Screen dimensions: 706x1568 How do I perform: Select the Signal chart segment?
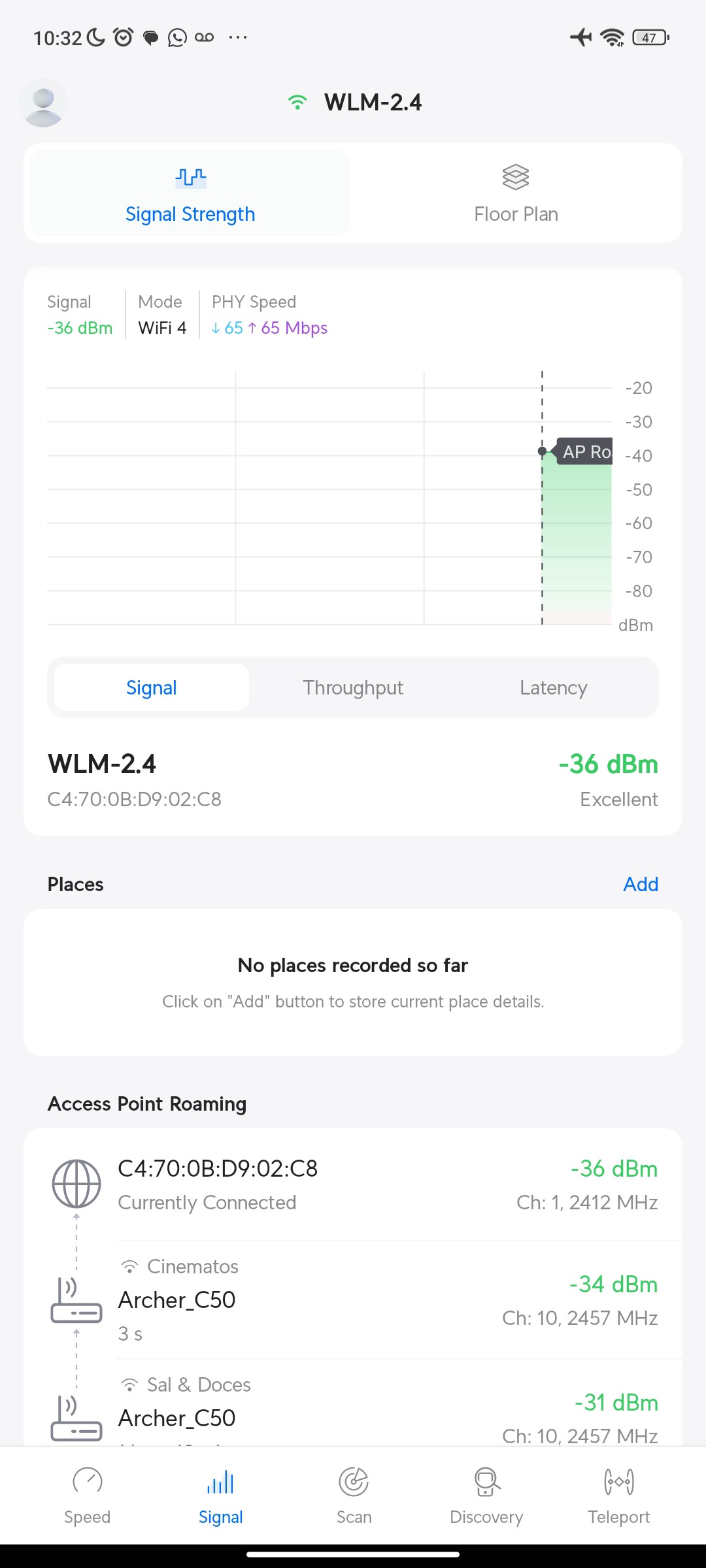[152, 687]
